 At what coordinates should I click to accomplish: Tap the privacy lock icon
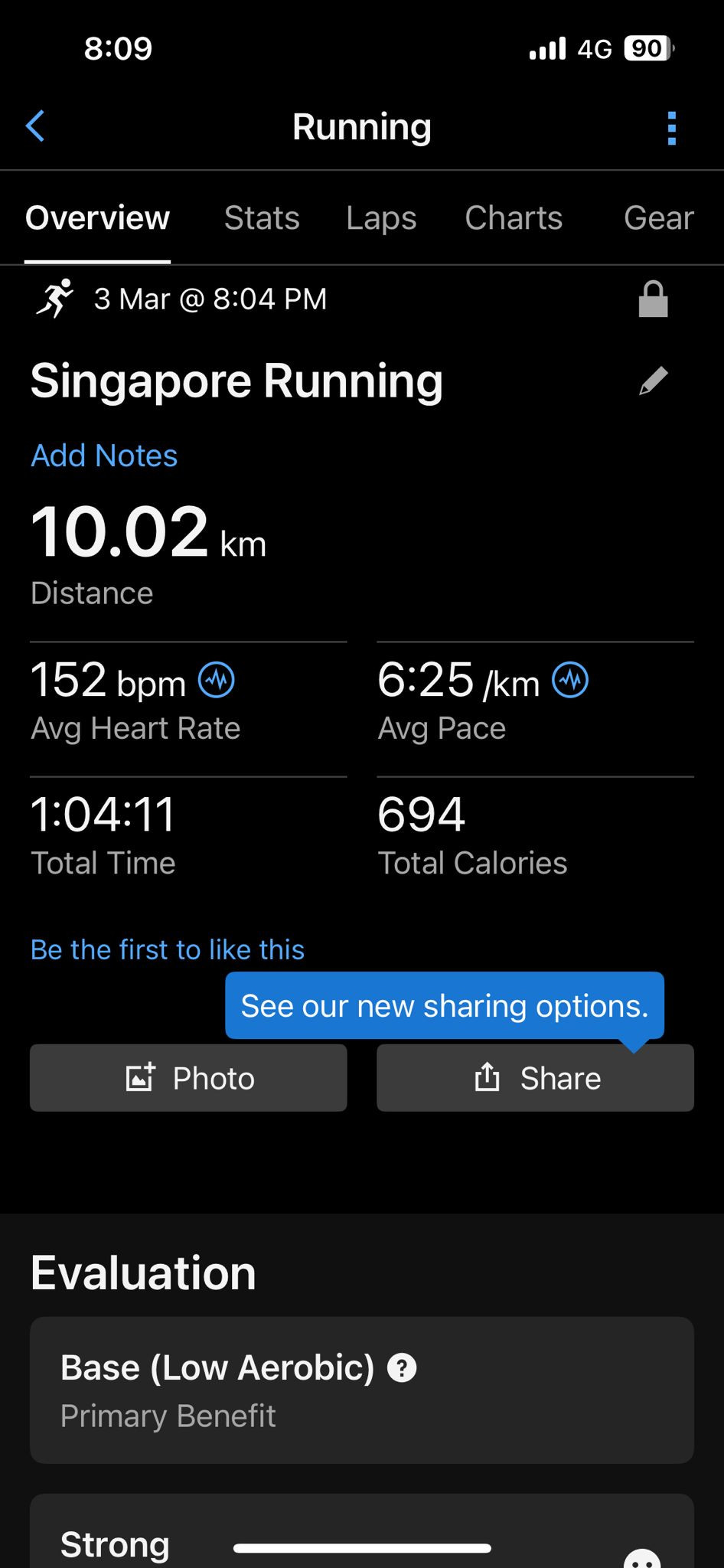tap(653, 299)
